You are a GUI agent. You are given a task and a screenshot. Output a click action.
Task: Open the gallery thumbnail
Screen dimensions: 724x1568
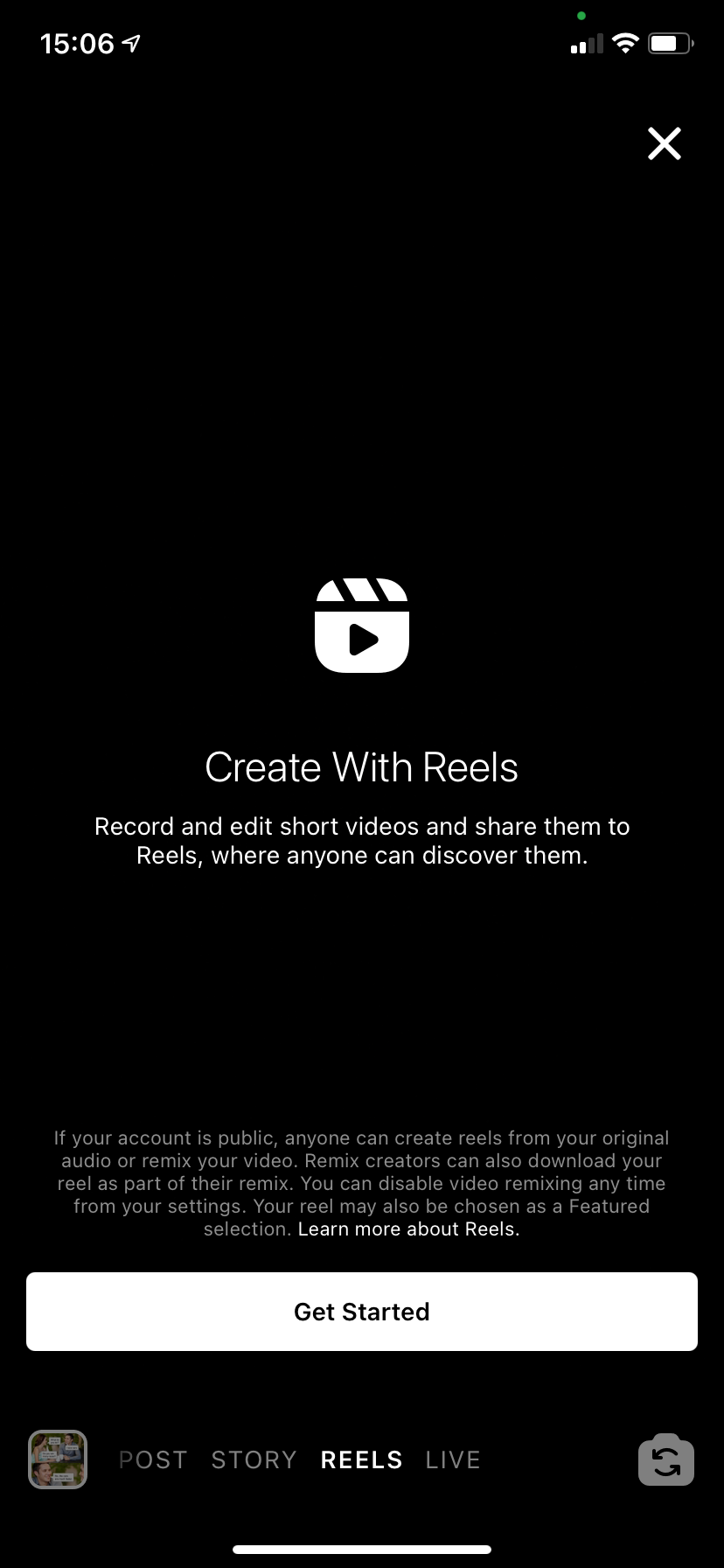pos(58,1459)
